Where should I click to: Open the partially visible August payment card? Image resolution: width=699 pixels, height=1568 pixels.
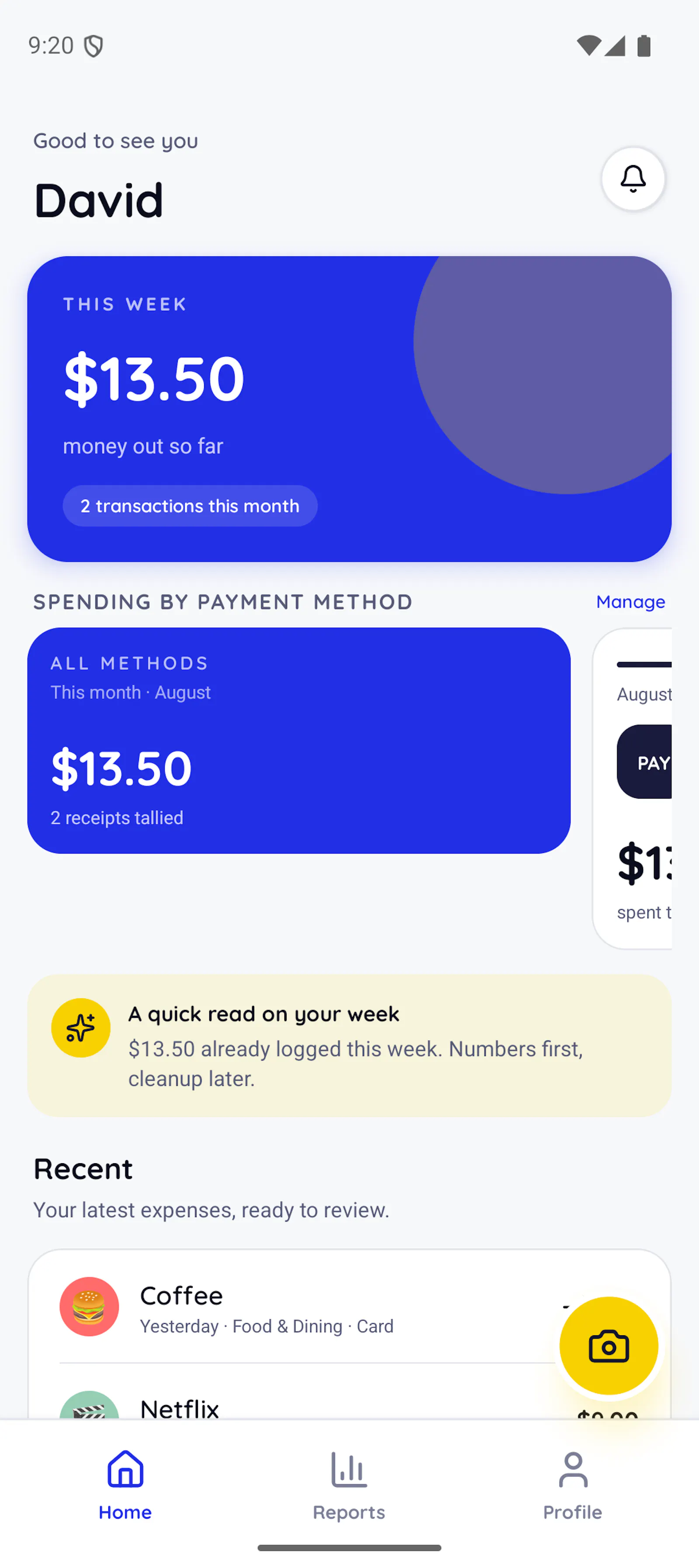click(x=632, y=788)
